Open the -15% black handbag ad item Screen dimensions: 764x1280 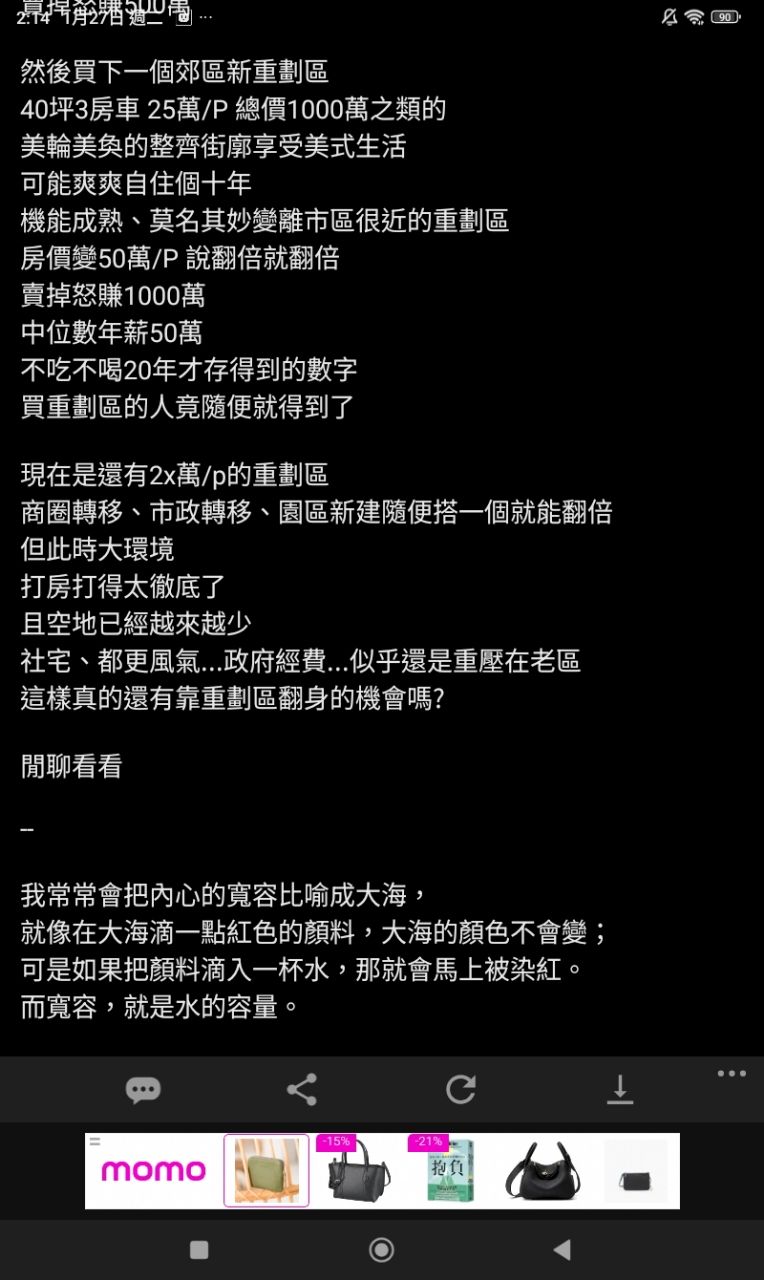tap(354, 1171)
